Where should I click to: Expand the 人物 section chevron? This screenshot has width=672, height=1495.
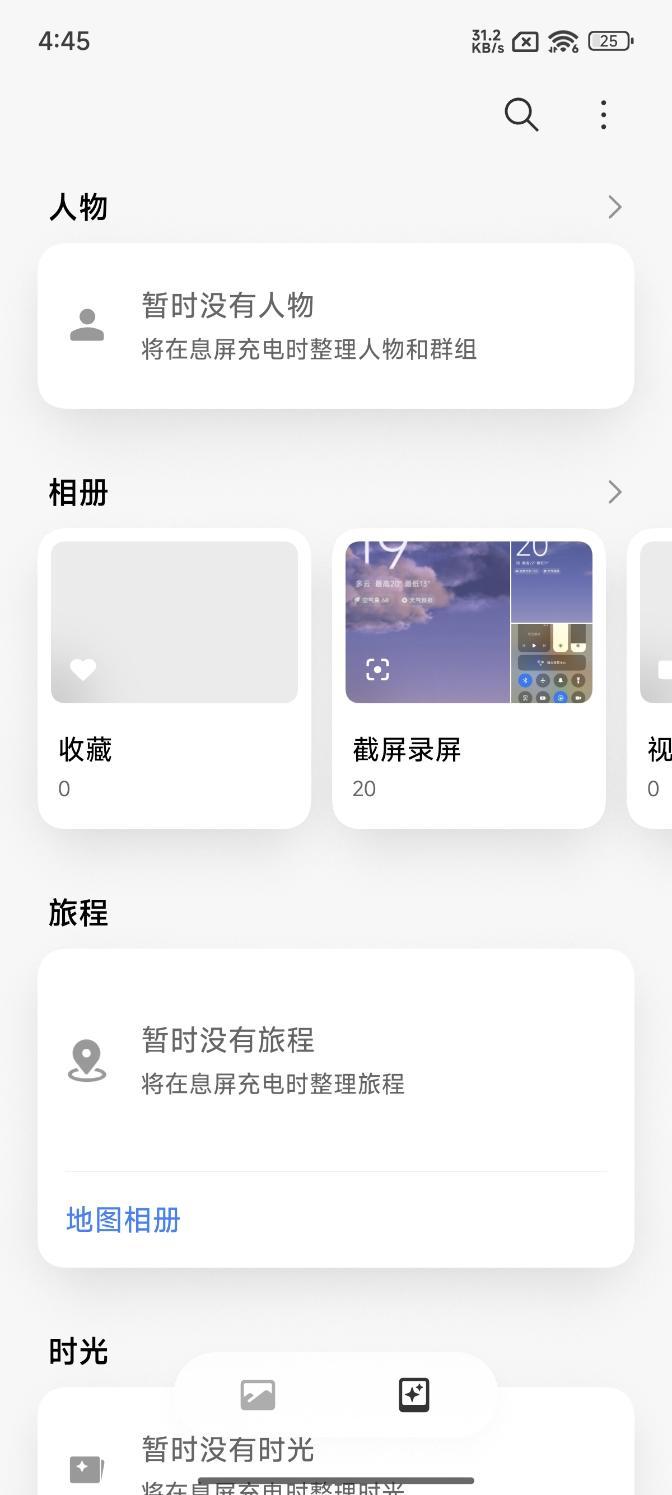click(x=614, y=207)
